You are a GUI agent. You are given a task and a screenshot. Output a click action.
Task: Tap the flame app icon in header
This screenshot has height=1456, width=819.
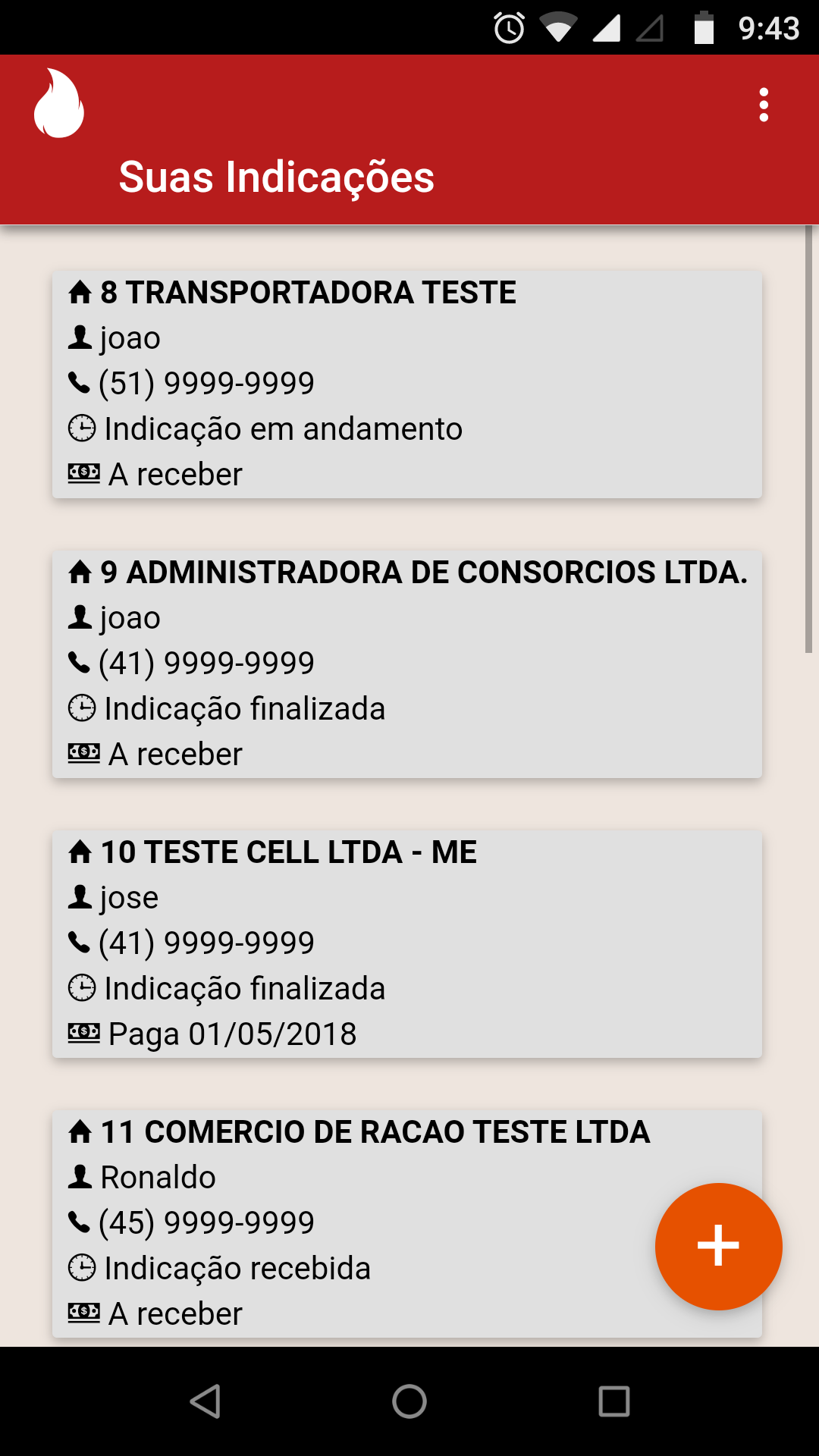coord(59,103)
